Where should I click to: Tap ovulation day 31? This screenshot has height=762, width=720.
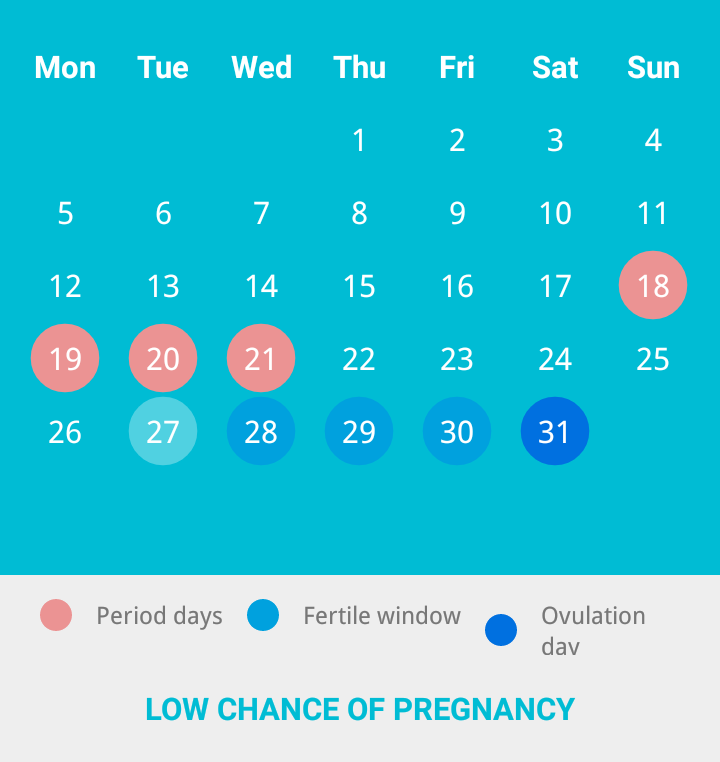[555, 431]
